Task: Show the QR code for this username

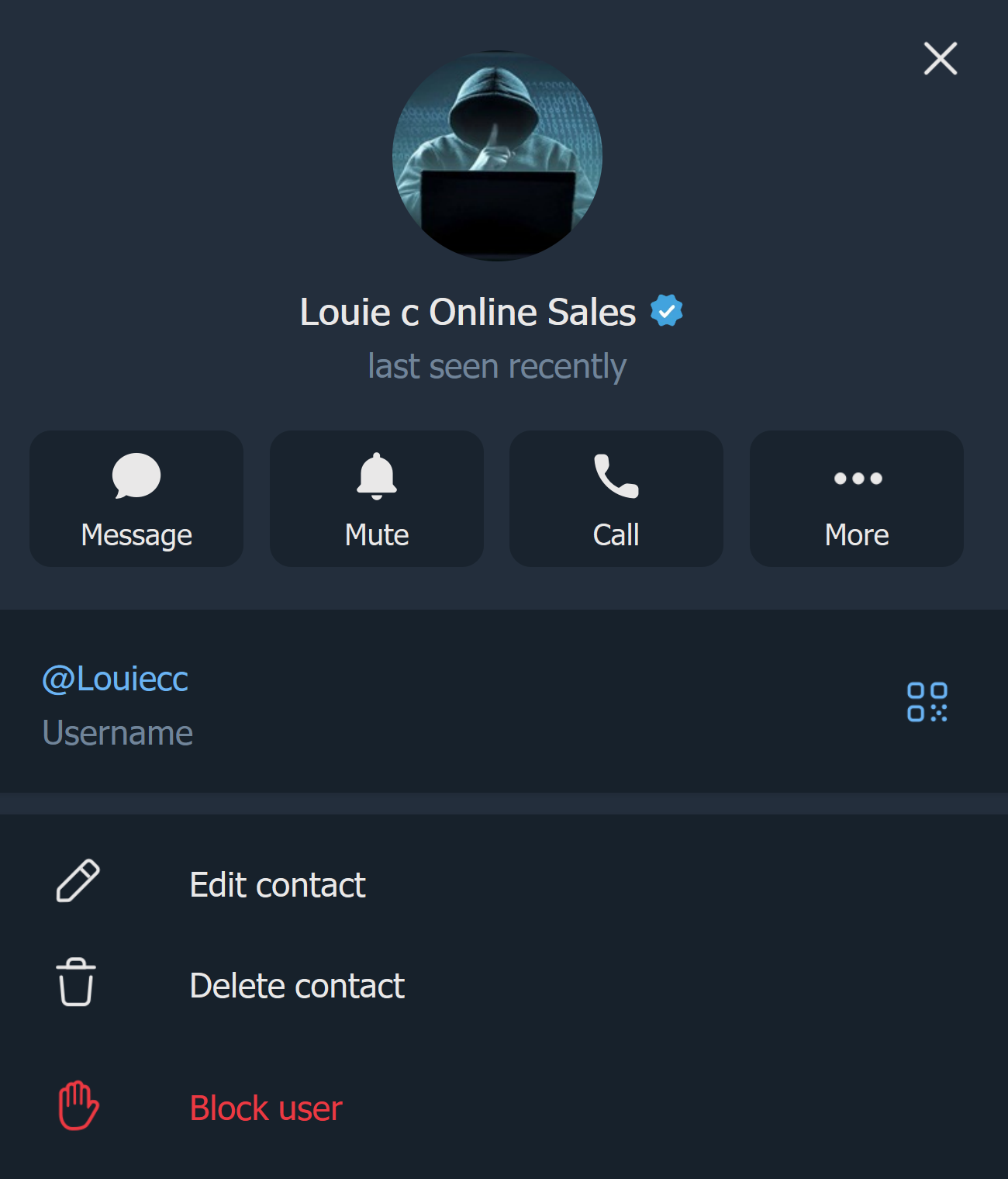Action: point(927,702)
